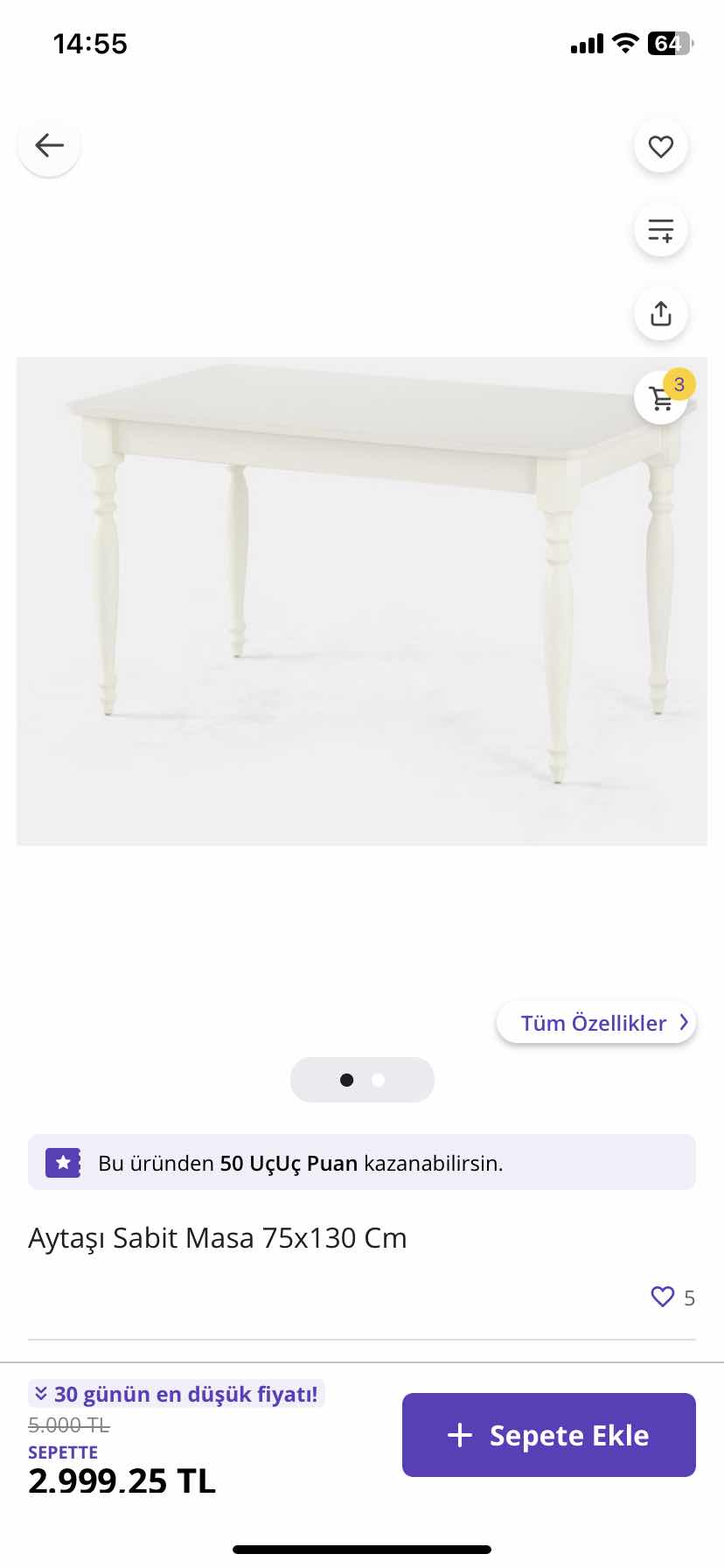Open the shopping cart with 3 items
The height and width of the screenshot is (1568, 724).
[662, 398]
